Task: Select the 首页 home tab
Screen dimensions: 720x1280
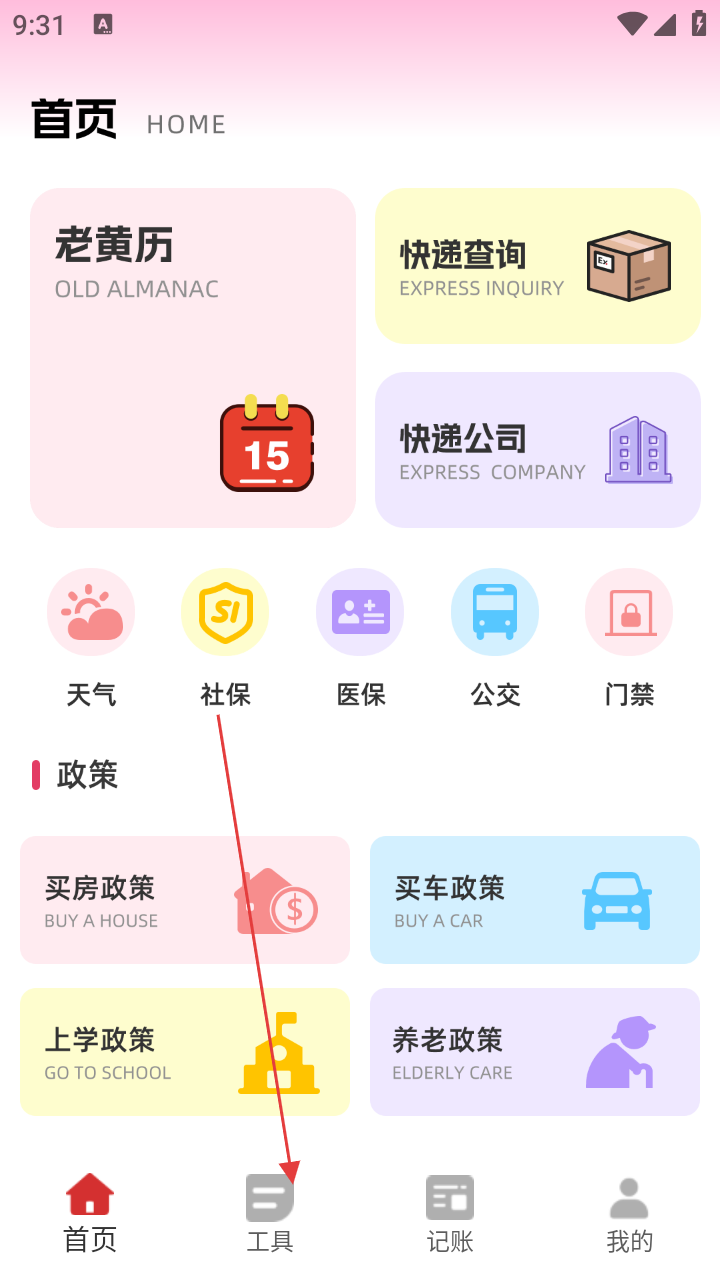Action: point(90,1212)
